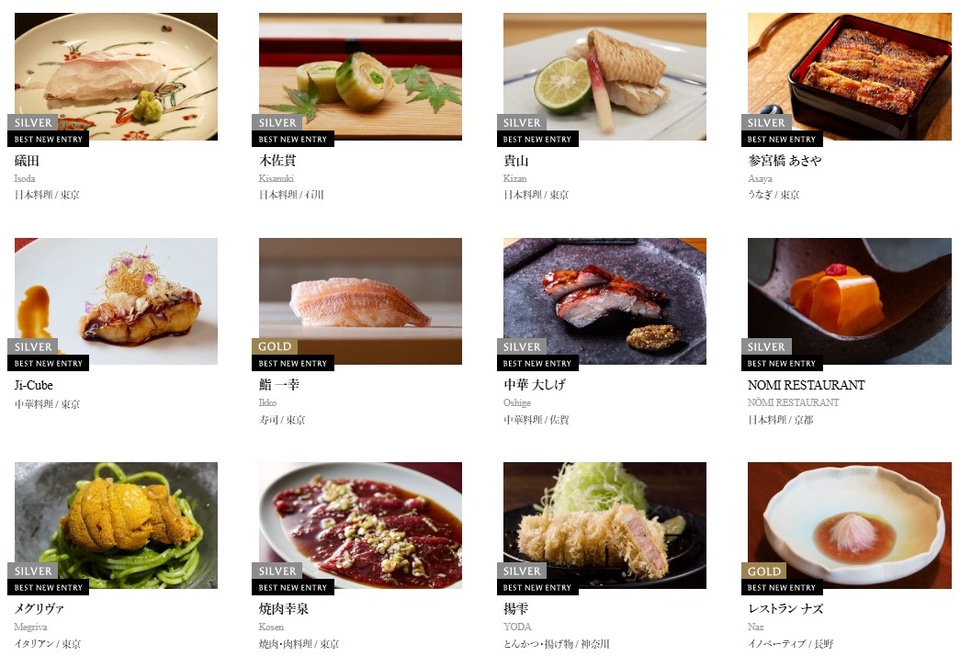Screen dimensions: 960x656
Task: Open the Gold-rated Naz restaurant card
Action: [849, 525]
